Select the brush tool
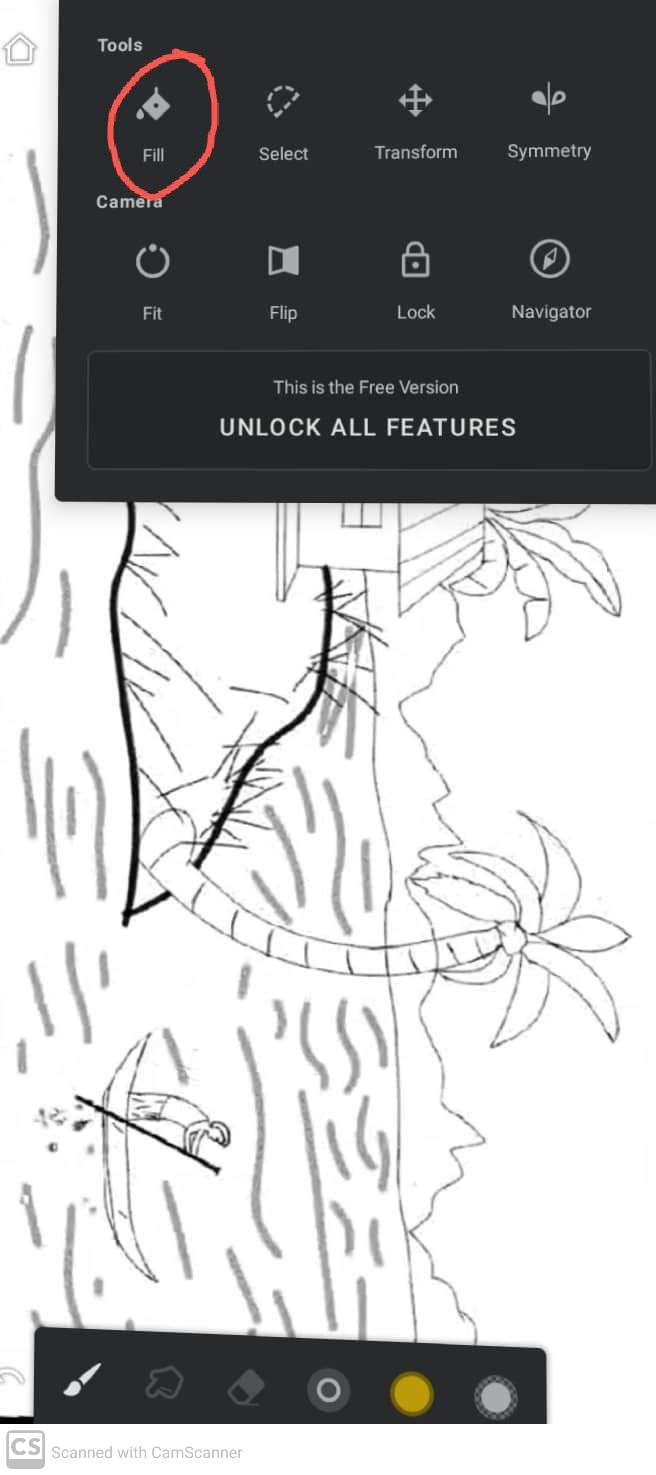Viewport: 656px width, 1475px height. pos(82,1383)
